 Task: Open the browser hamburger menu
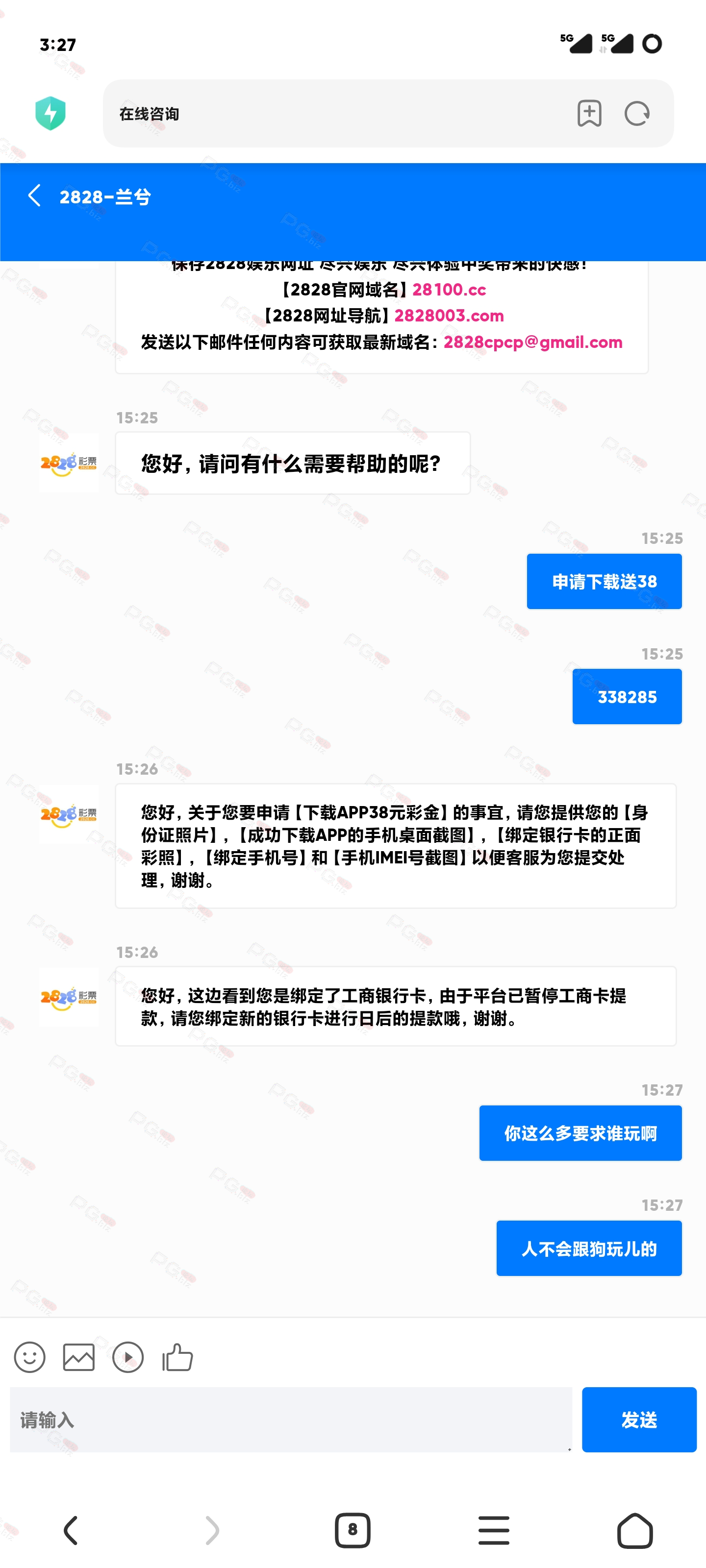[x=493, y=1530]
